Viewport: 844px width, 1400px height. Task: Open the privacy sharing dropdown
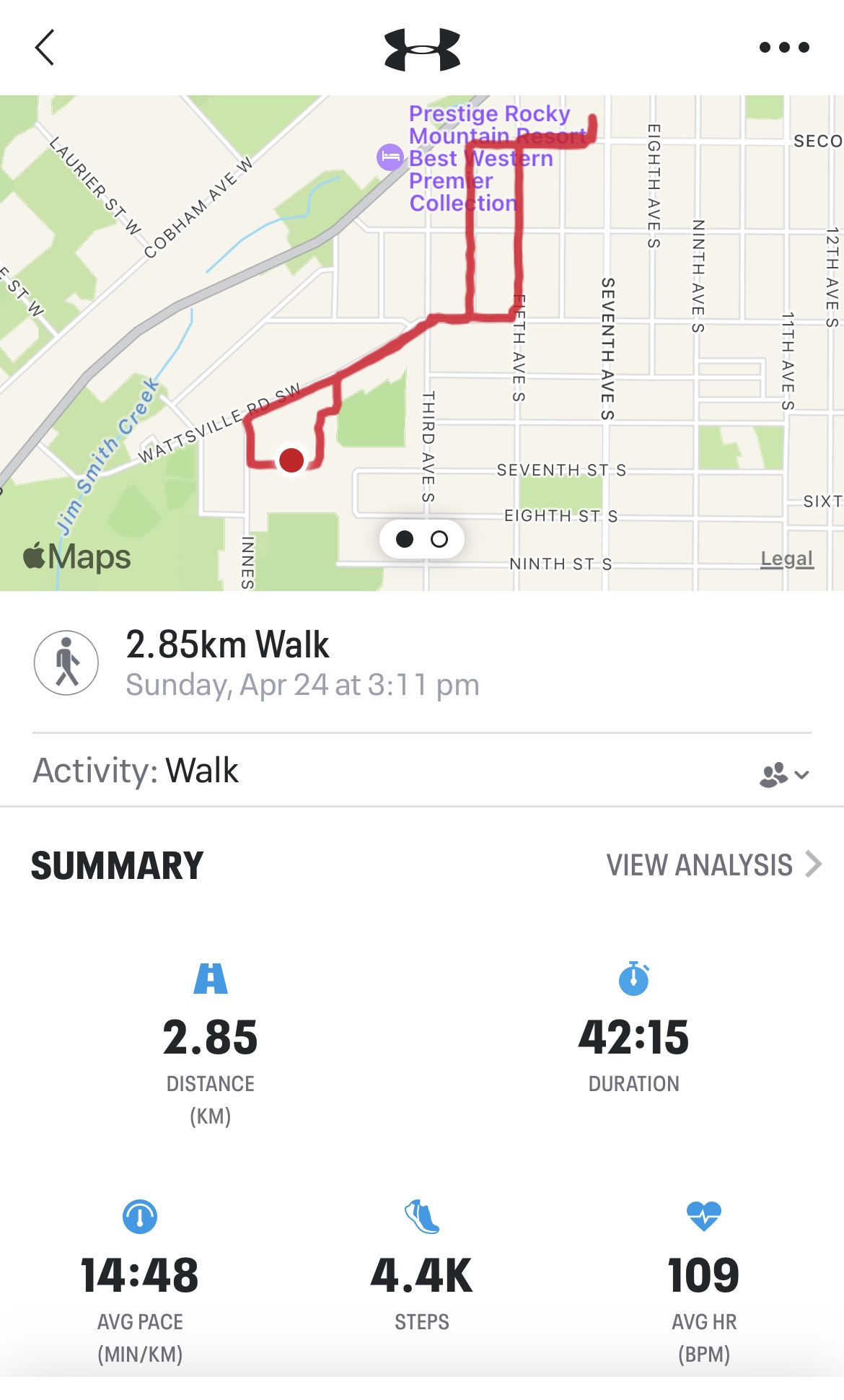pyautogui.click(x=784, y=774)
